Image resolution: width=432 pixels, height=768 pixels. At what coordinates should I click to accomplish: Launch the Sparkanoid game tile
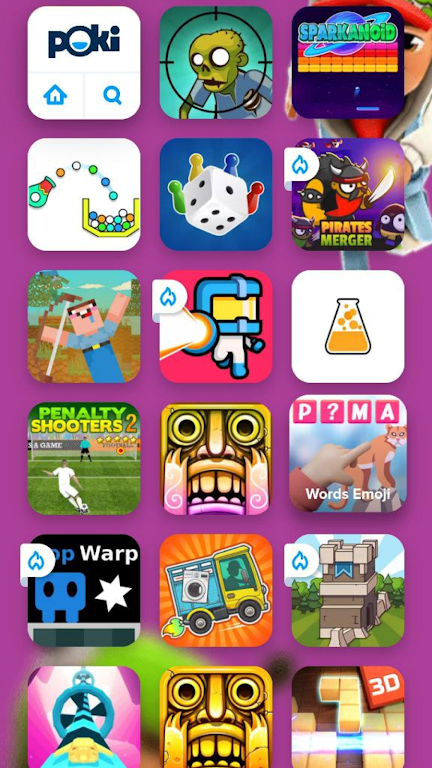point(348,62)
